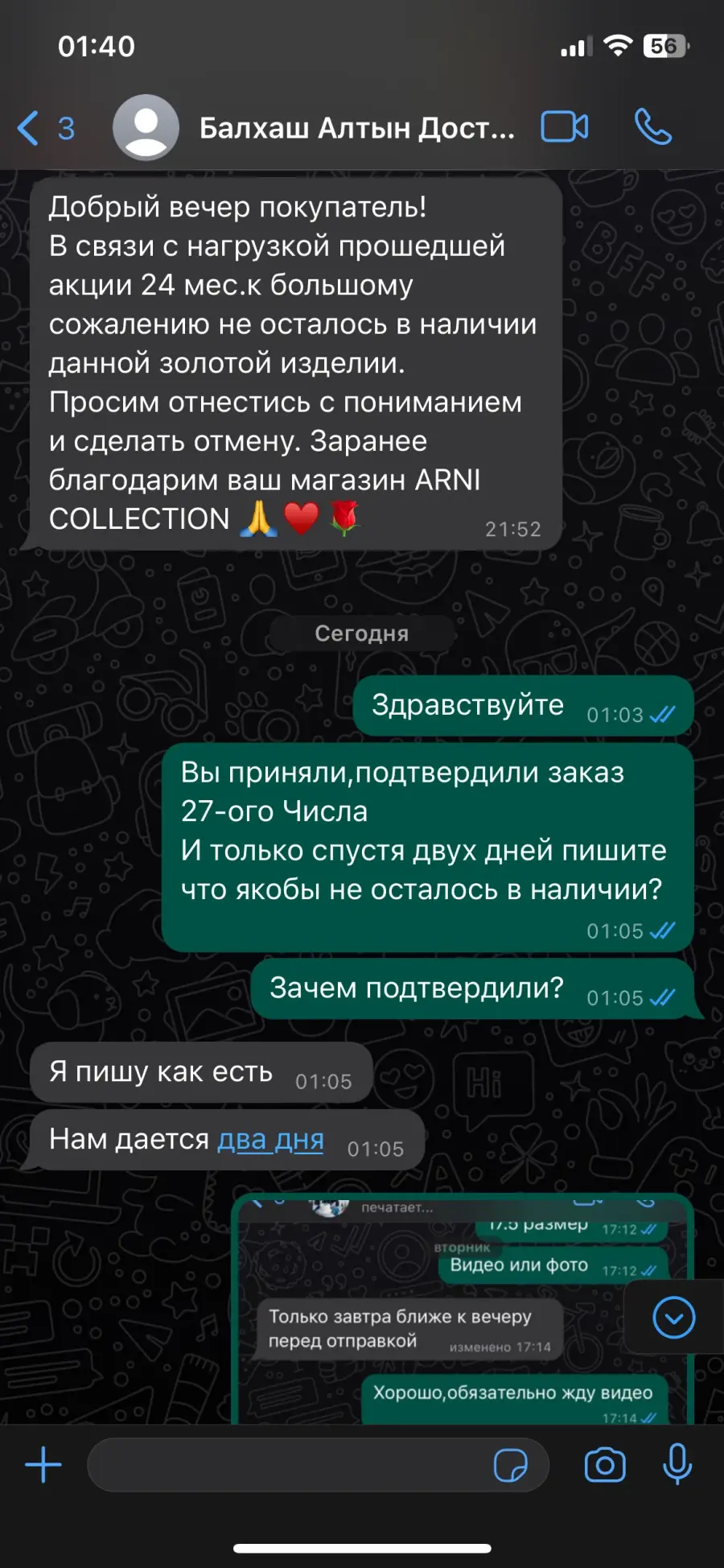Open the attachment plus menu
724x1568 pixels.
point(43,1465)
